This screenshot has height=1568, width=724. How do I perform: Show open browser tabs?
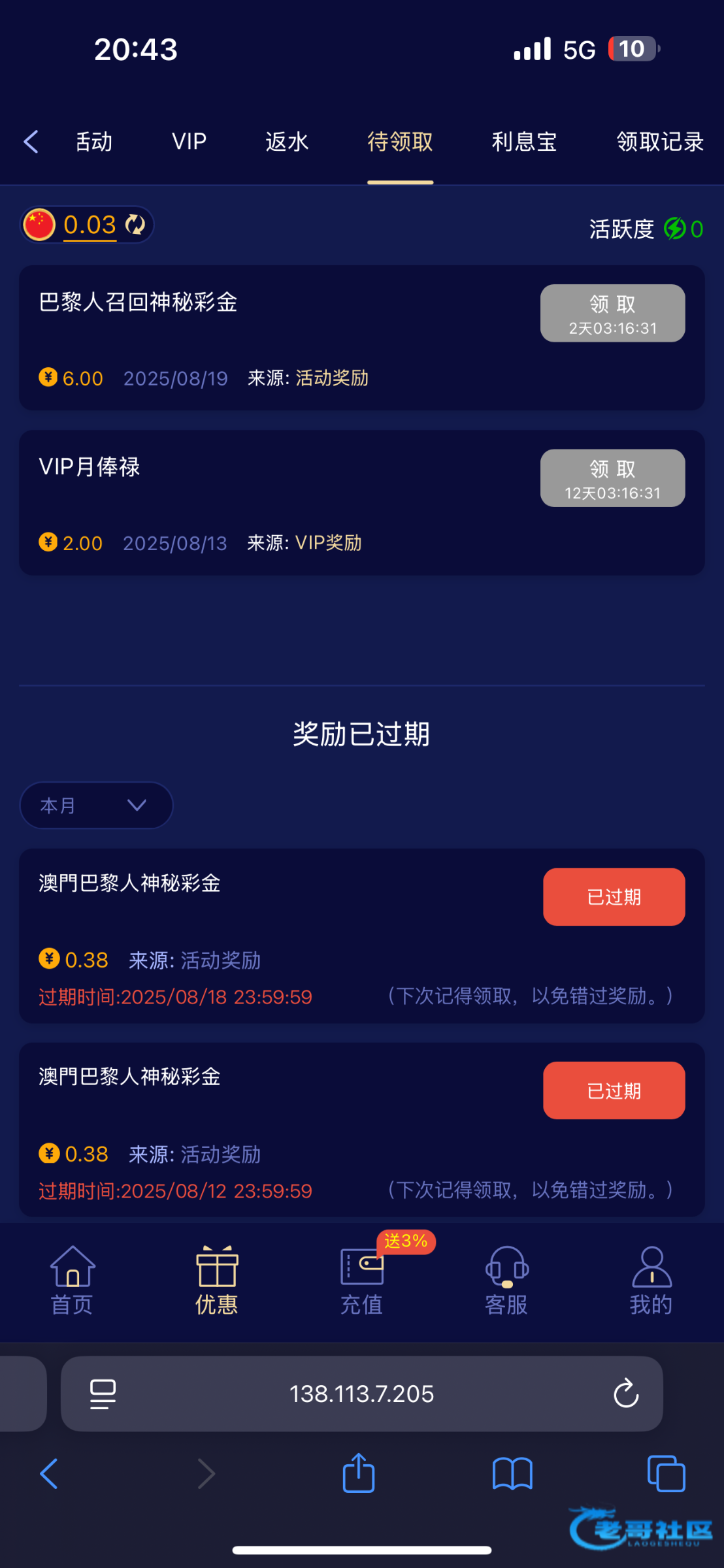coord(666,1474)
